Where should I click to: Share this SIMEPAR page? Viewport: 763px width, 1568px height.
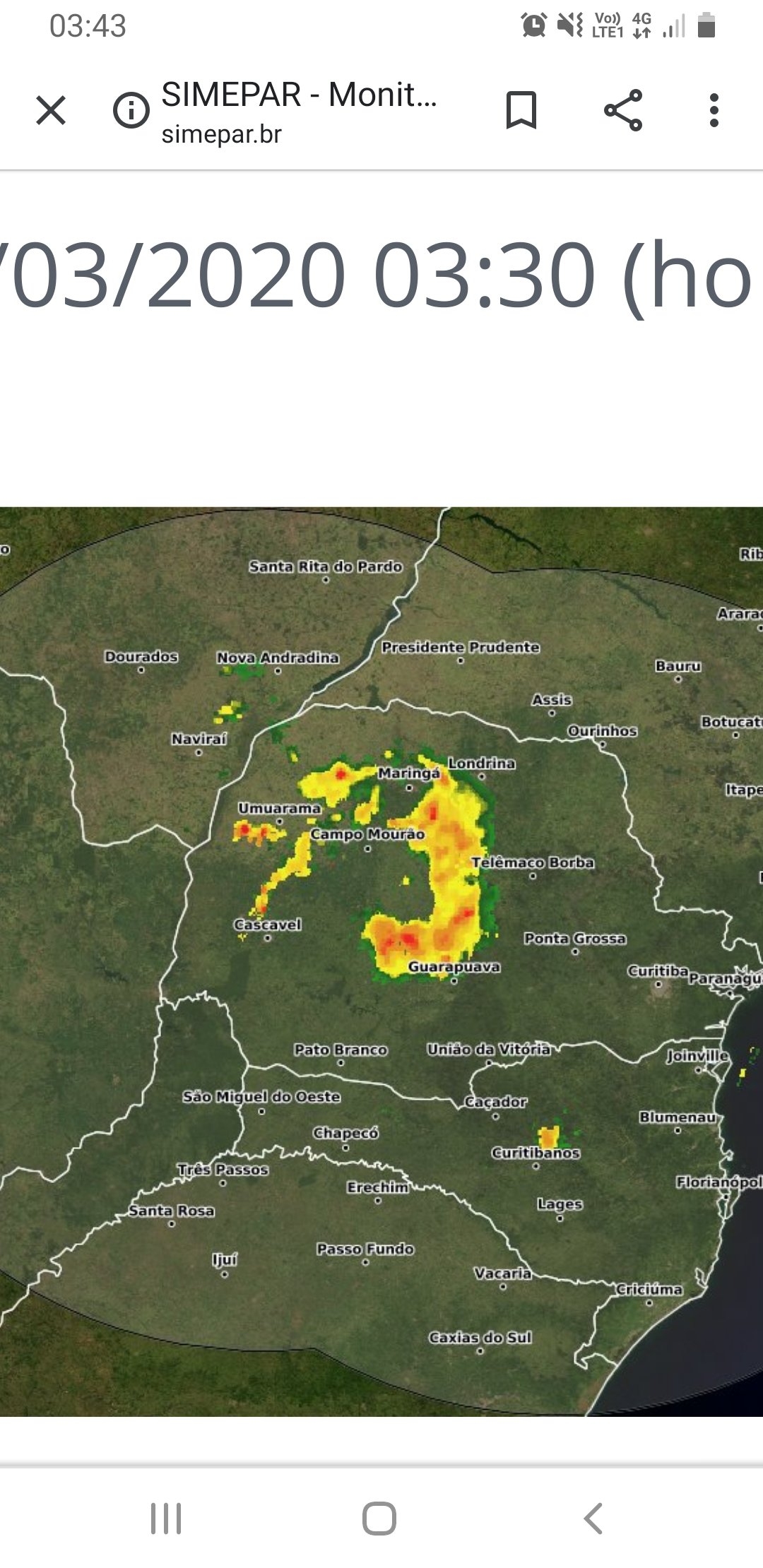[x=623, y=111]
